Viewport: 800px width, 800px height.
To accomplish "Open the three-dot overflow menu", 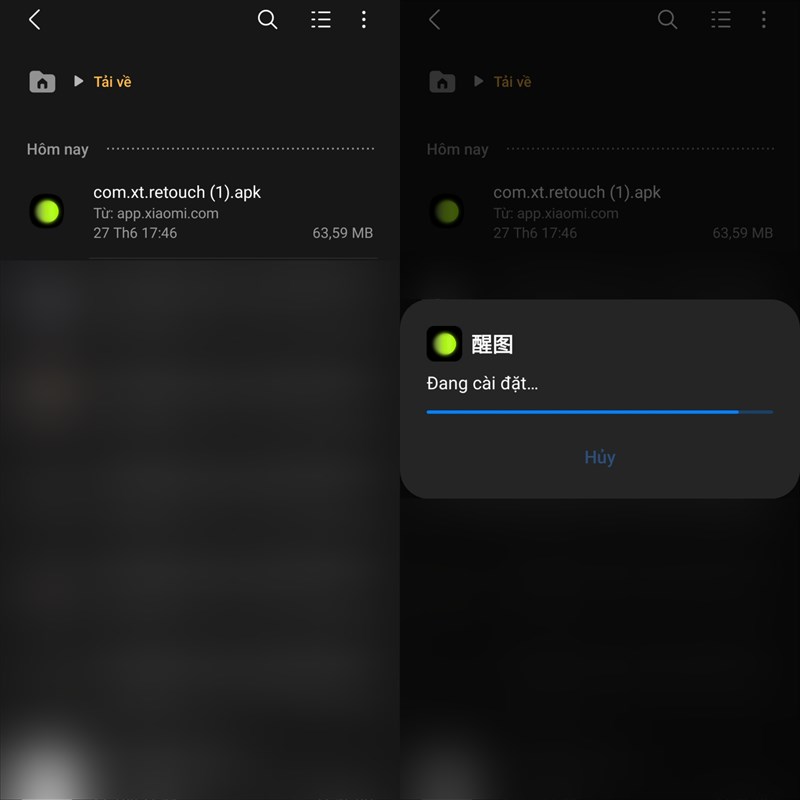I will coord(364,20).
